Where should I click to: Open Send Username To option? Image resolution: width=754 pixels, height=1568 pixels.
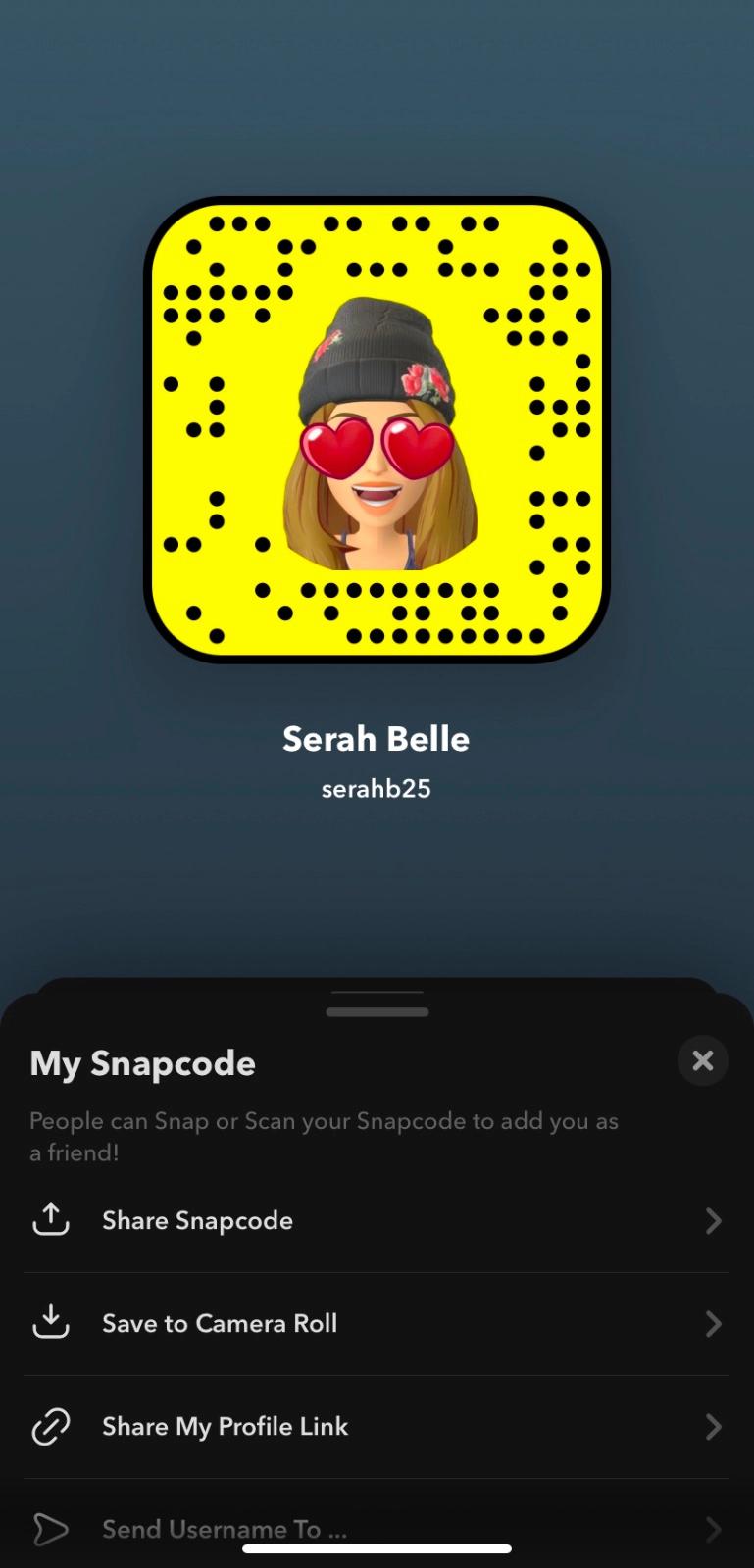[377, 1528]
